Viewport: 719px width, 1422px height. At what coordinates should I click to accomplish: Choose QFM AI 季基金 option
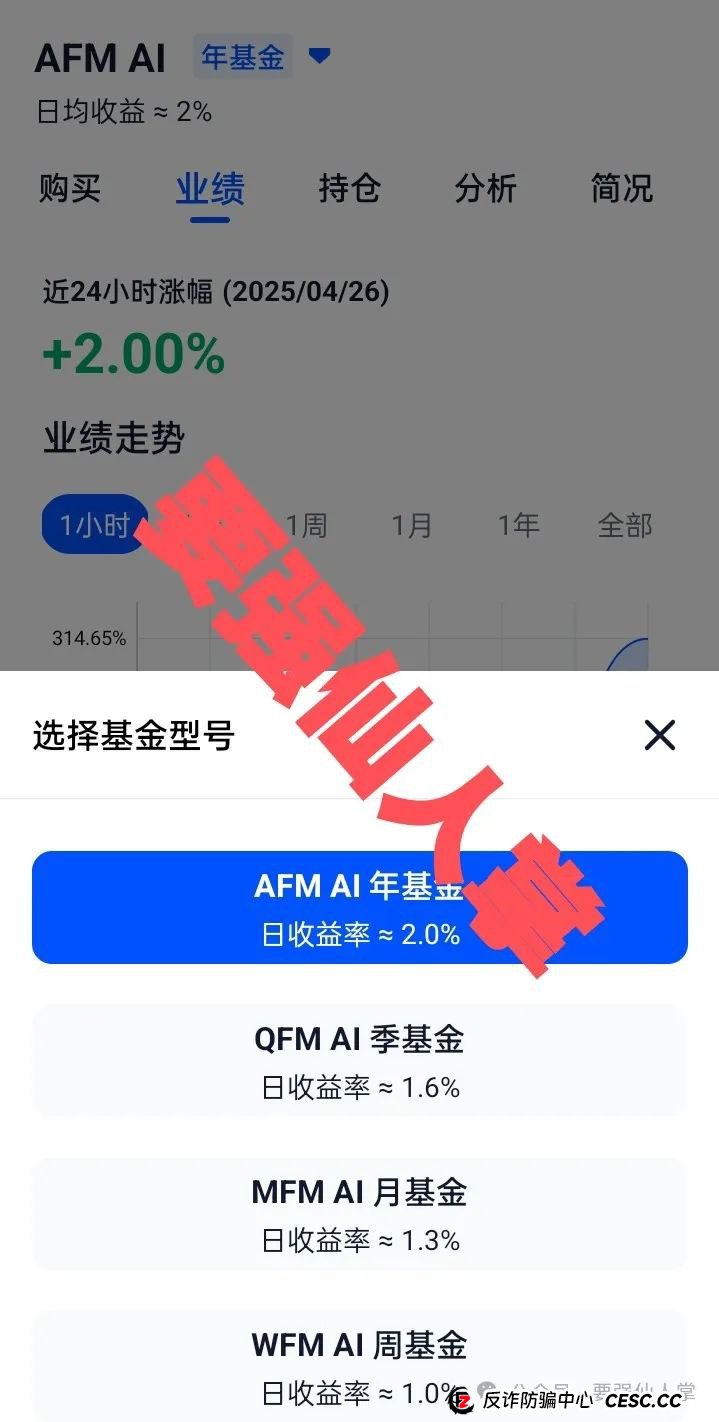[x=359, y=1060]
